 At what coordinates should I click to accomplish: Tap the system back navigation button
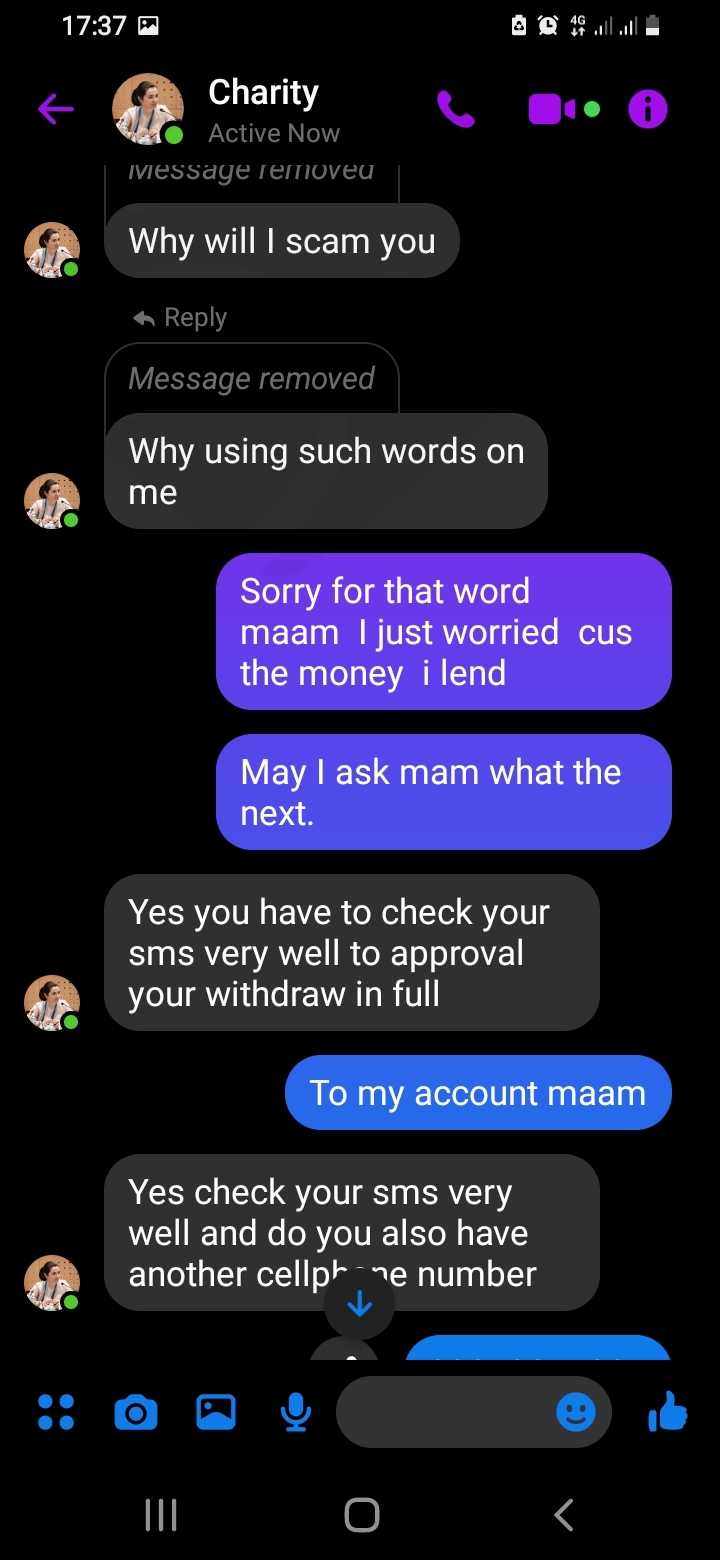[564, 1515]
